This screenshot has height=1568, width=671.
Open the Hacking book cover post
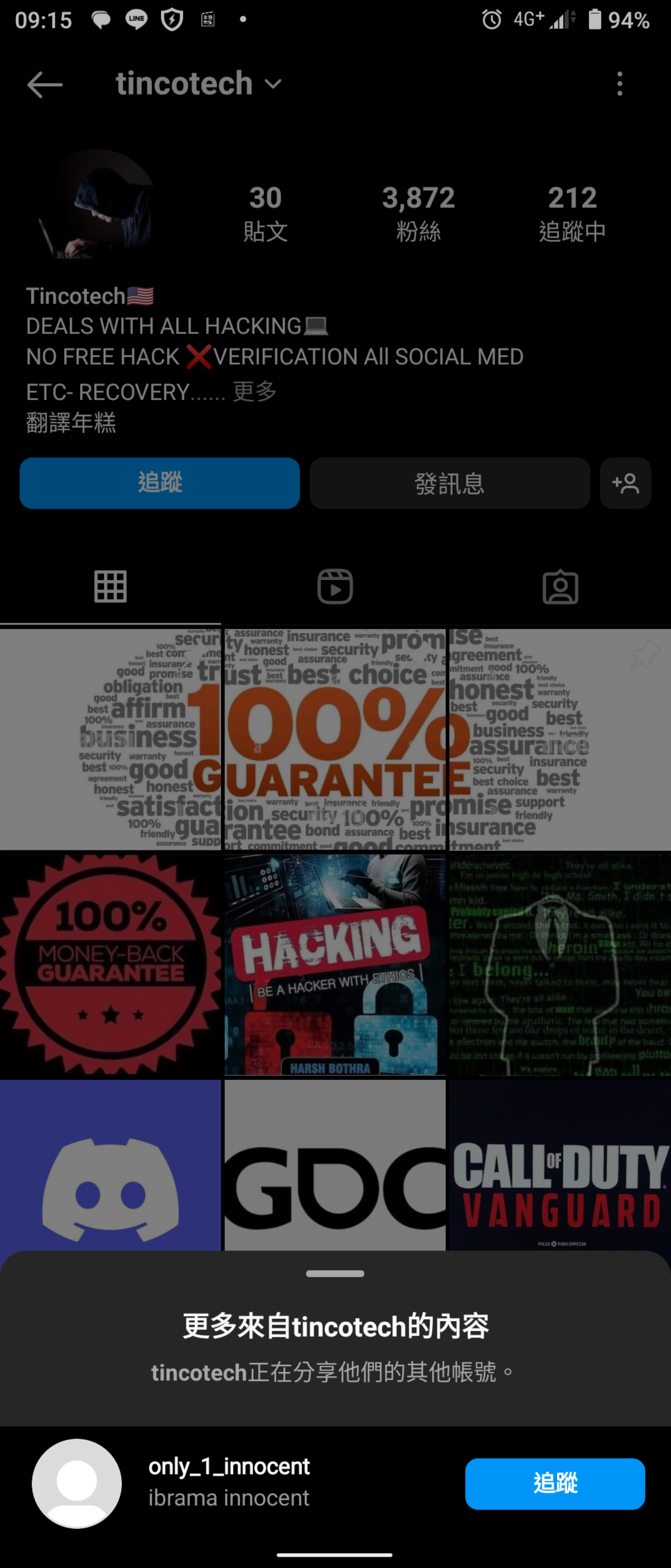click(x=335, y=964)
